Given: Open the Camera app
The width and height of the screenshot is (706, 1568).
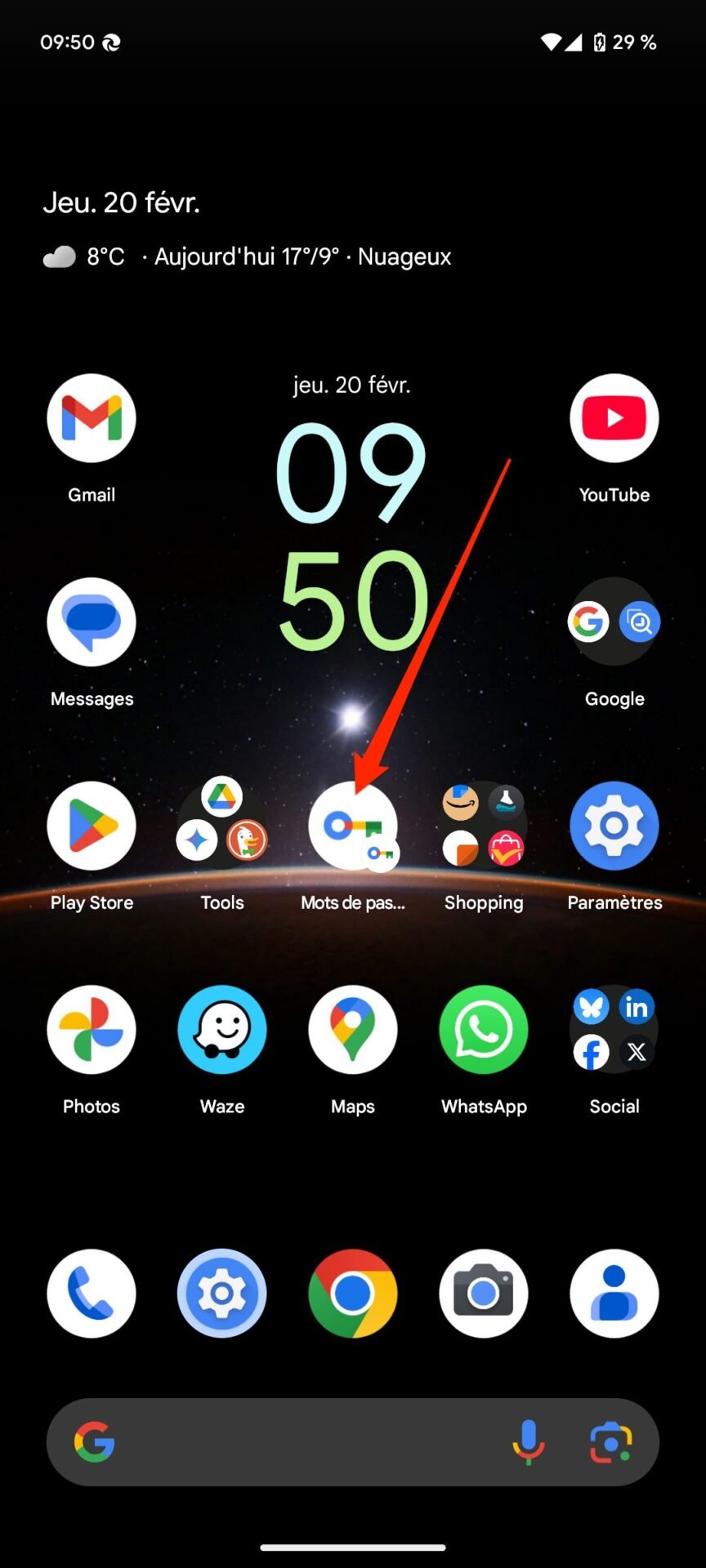Looking at the screenshot, I should 484,1294.
